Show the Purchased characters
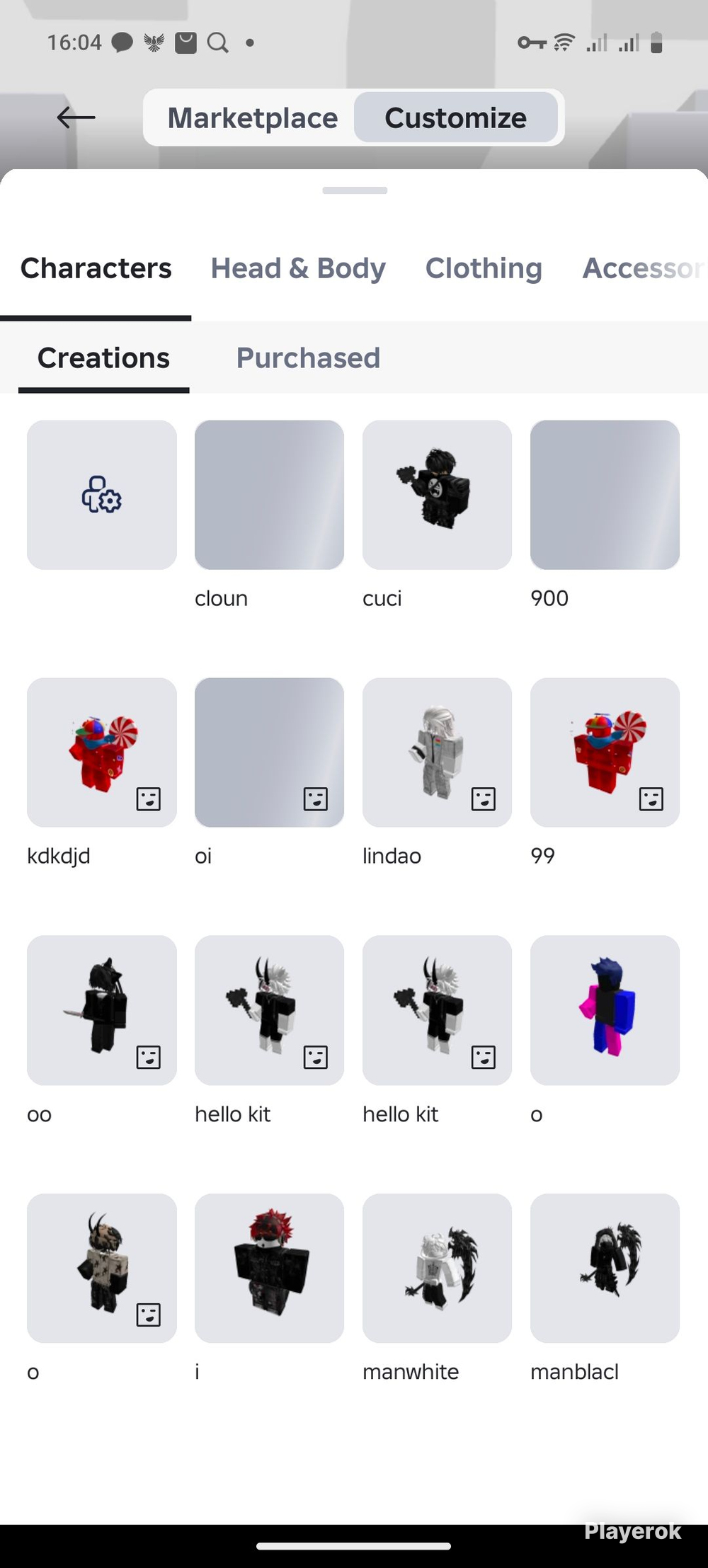Screen dimensions: 708x1568 tap(308, 358)
